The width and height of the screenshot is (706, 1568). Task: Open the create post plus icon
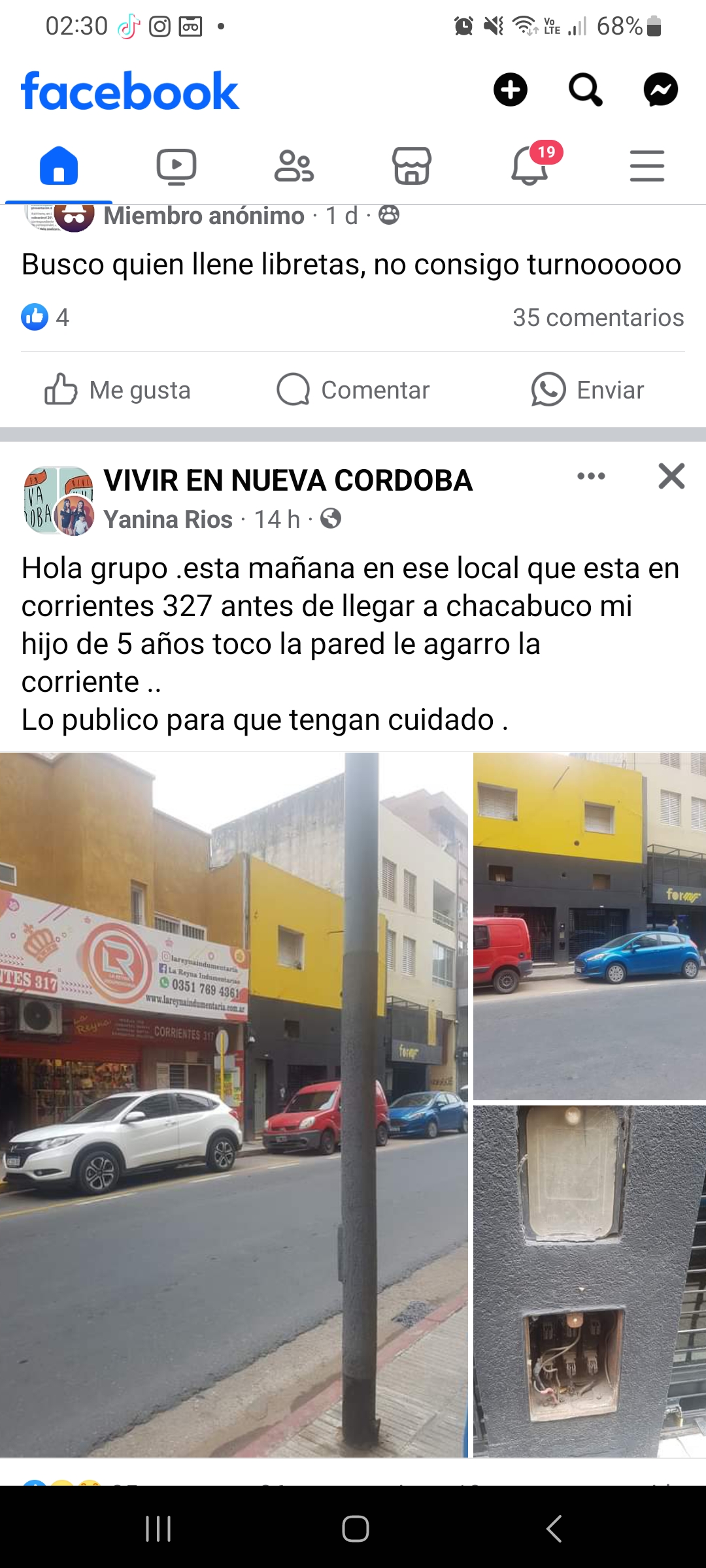[510, 90]
